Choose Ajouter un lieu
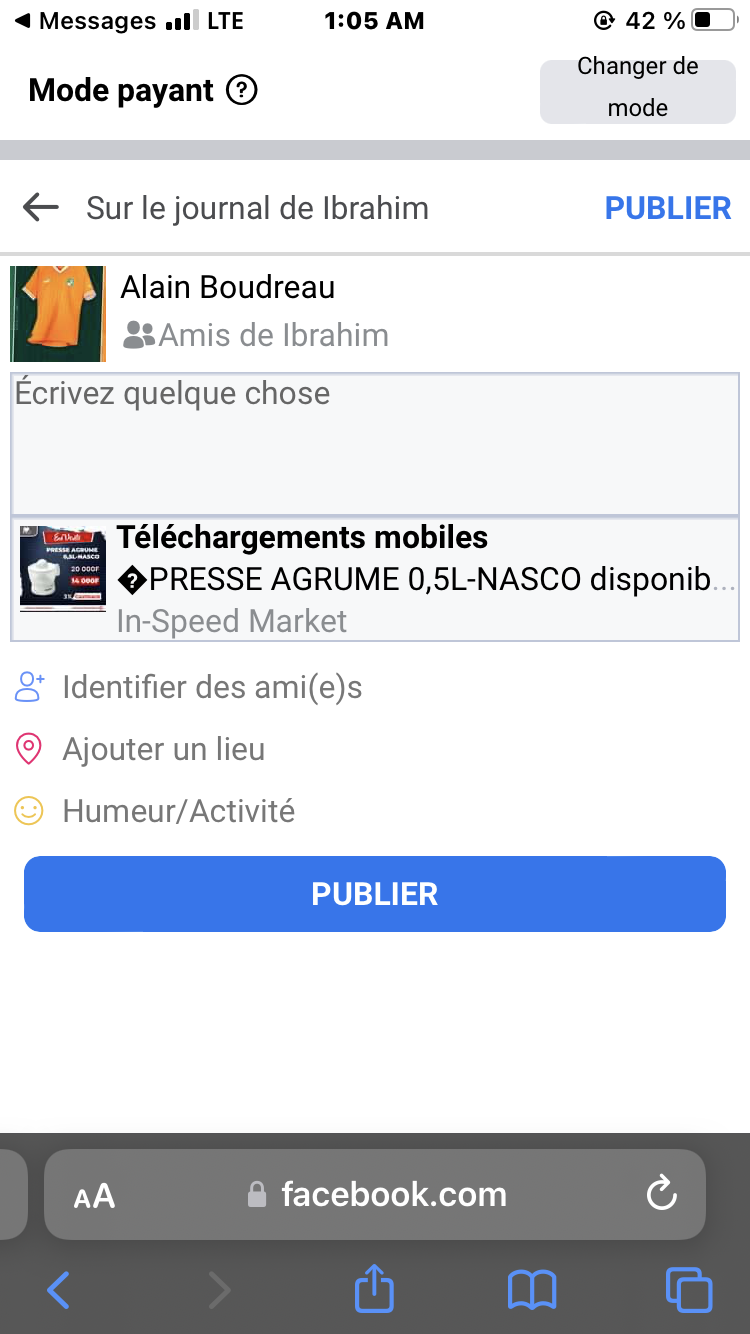The image size is (750, 1334). tap(164, 749)
